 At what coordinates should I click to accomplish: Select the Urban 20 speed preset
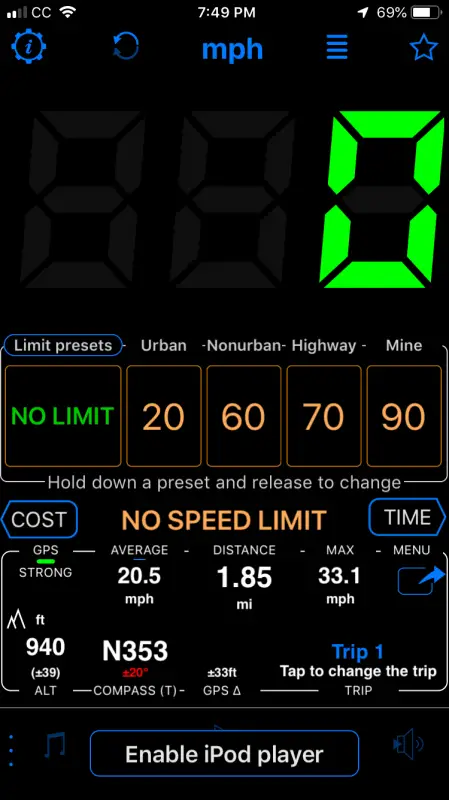pos(164,416)
